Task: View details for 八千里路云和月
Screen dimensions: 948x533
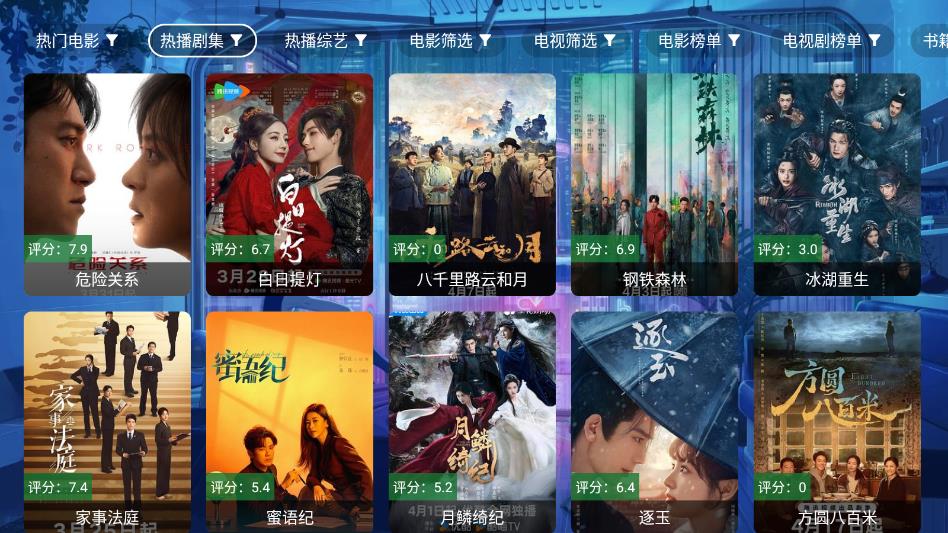Action: tap(472, 185)
